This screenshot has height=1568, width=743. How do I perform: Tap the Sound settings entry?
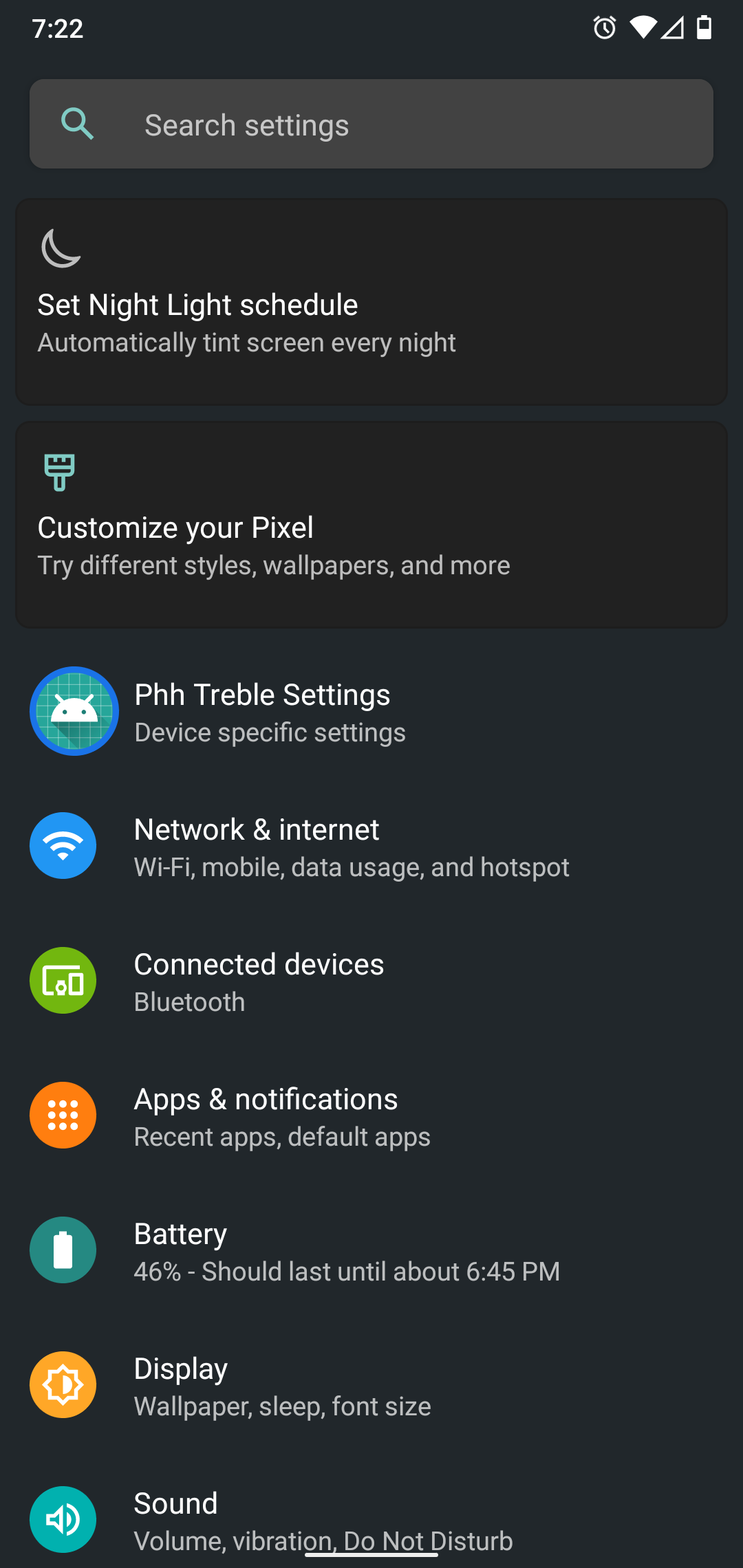[x=371, y=1519]
